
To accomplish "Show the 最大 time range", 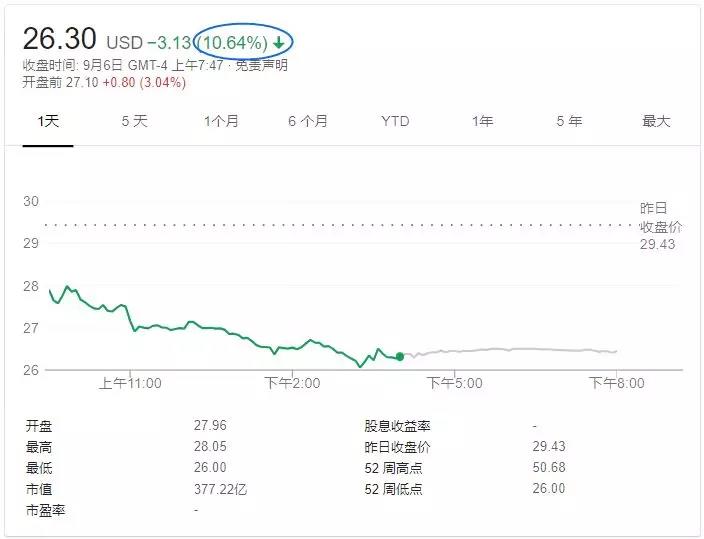I will coord(656,121).
